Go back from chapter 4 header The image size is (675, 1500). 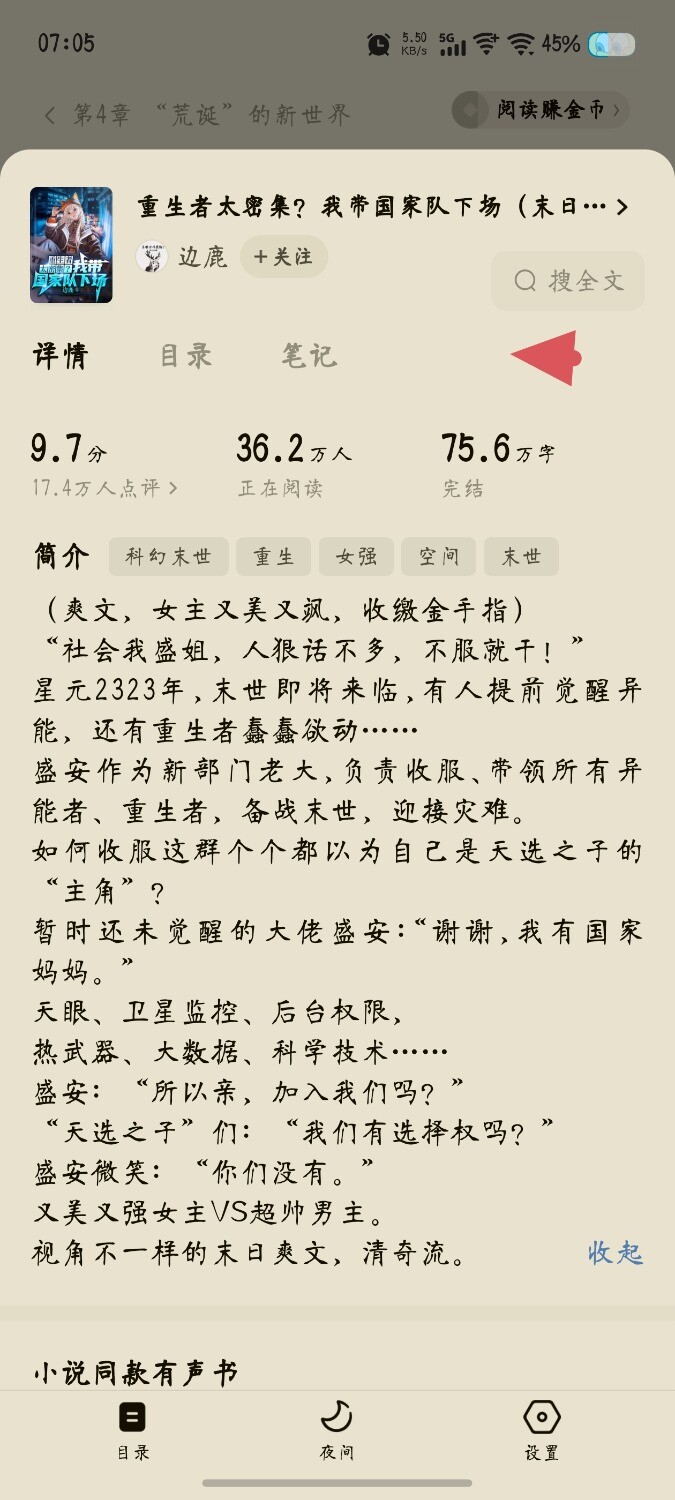point(50,114)
